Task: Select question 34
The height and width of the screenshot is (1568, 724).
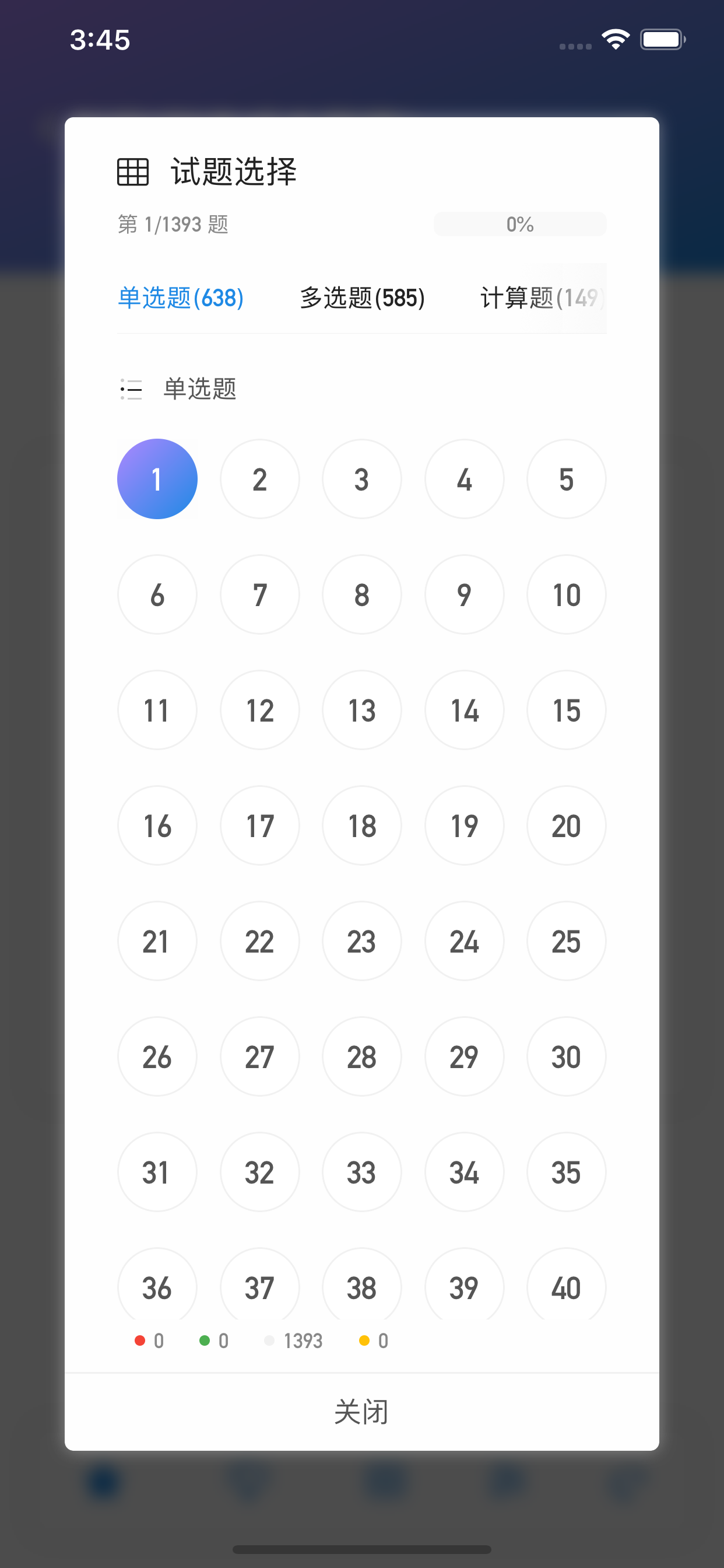Action: [x=464, y=1172]
